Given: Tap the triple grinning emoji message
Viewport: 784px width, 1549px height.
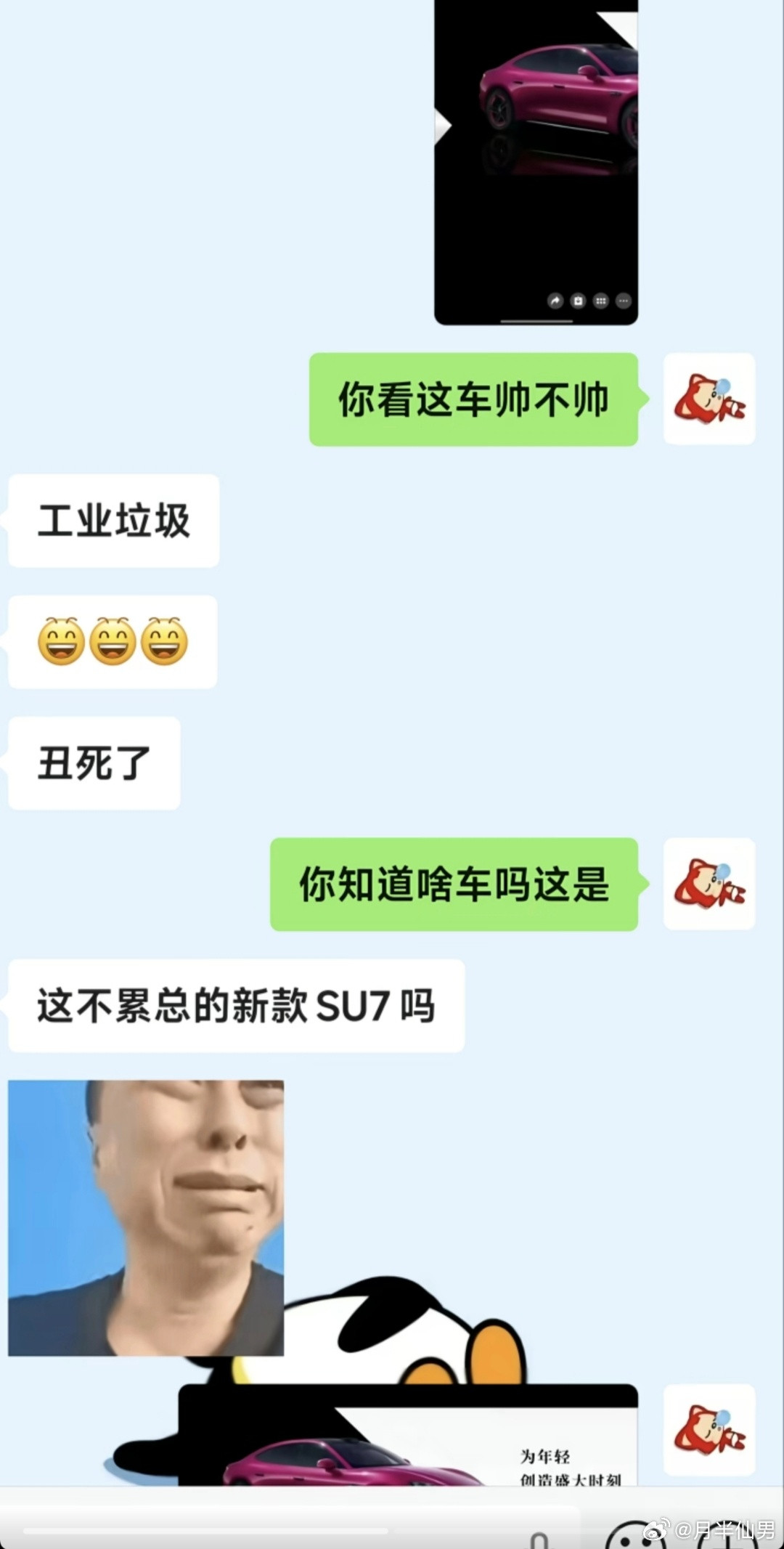Looking at the screenshot, I should pos(113,642).
